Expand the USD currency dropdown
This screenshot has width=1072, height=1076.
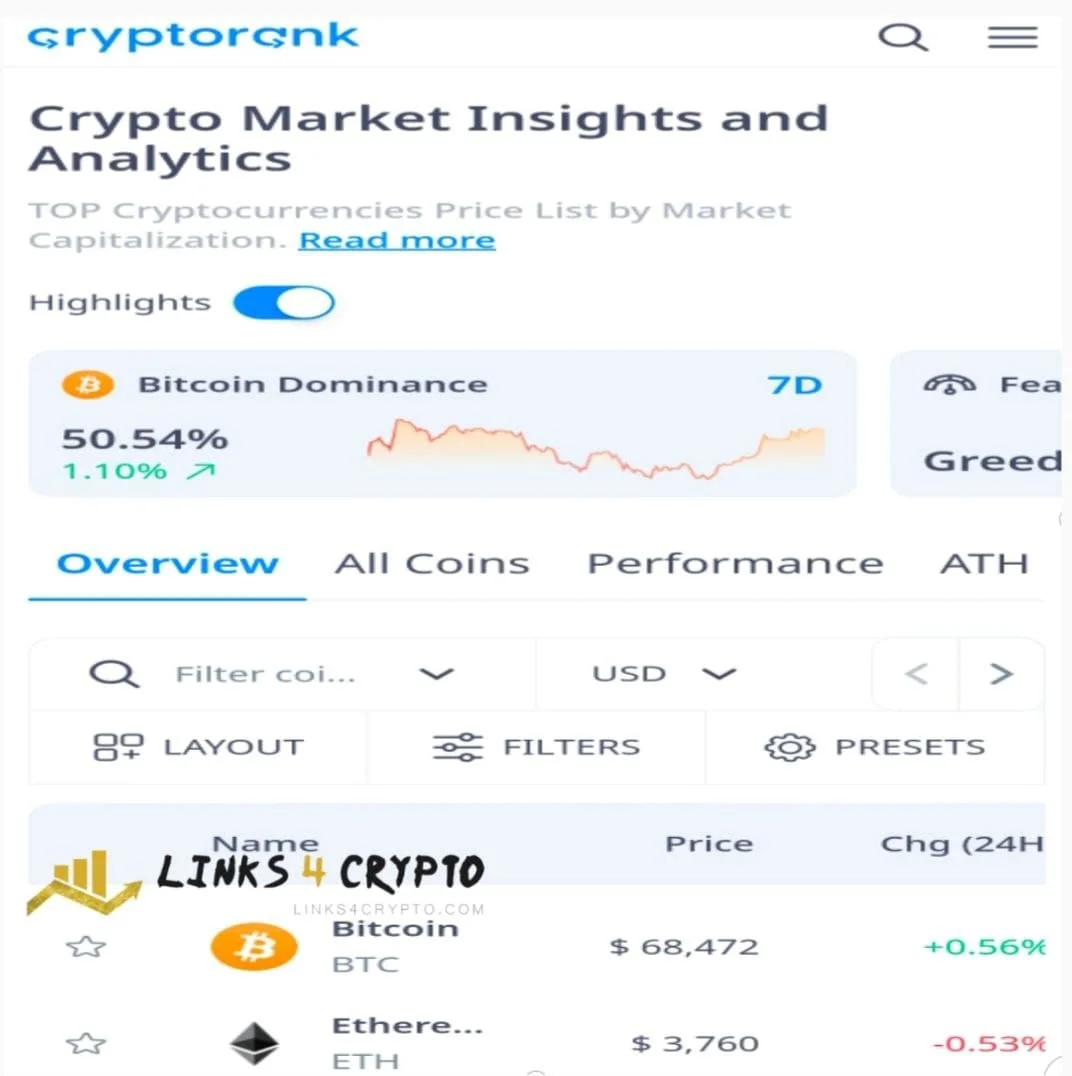click(x=664, y=674)
